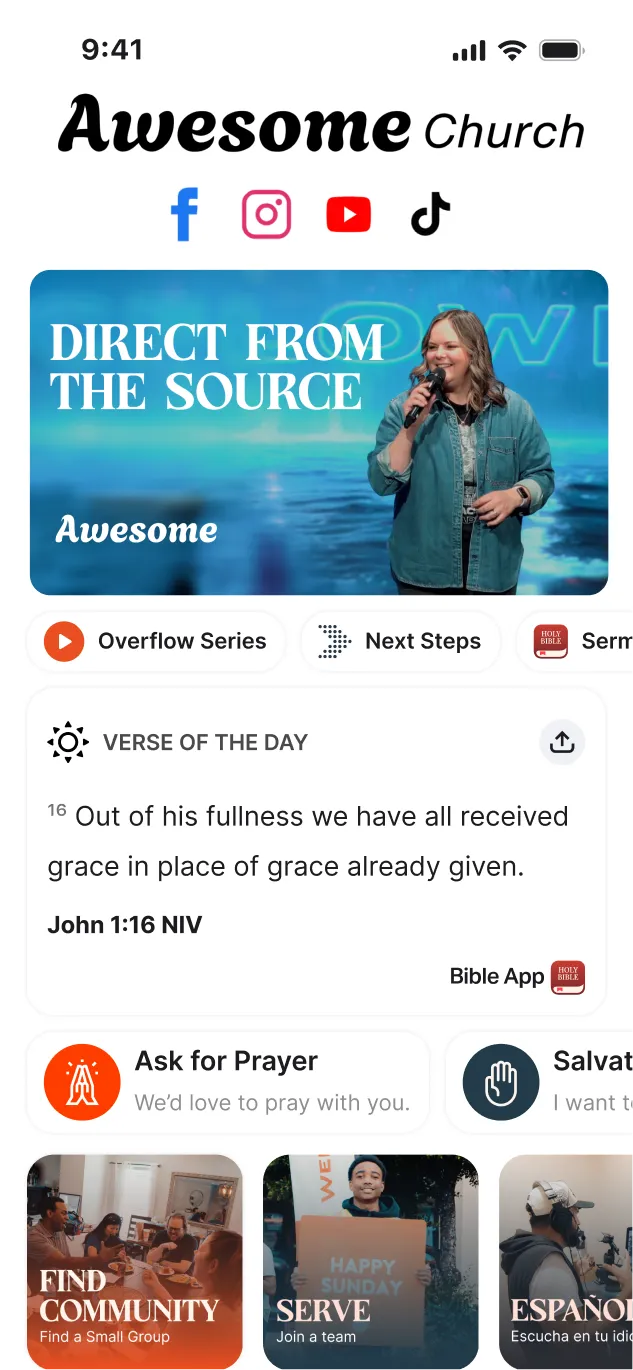Viewport: 633px width, 1370px height.
Task: Open the Español tile
Action: pos(566,1261)
